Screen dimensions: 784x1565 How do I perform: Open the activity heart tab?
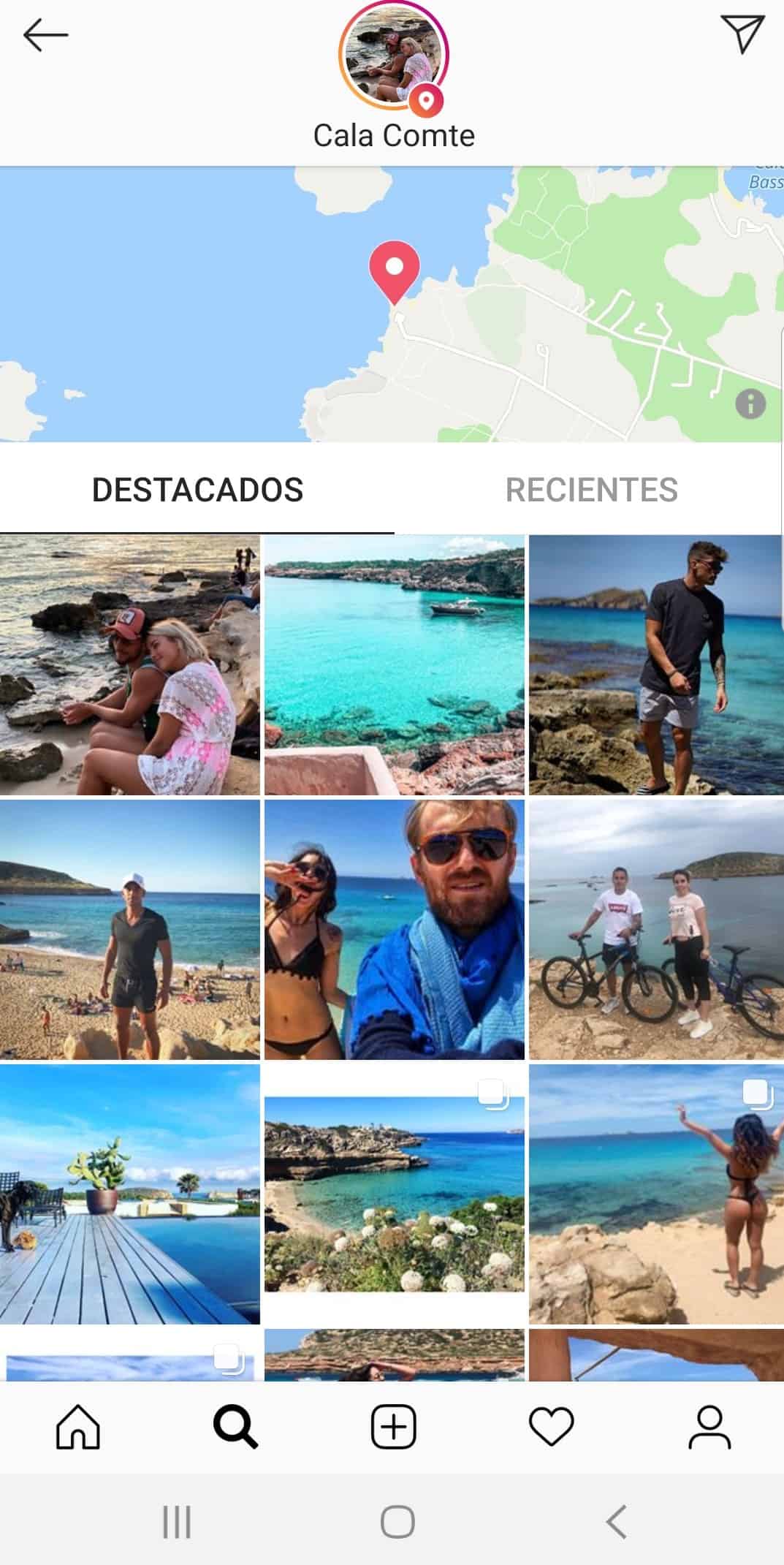coord(551,1426)
